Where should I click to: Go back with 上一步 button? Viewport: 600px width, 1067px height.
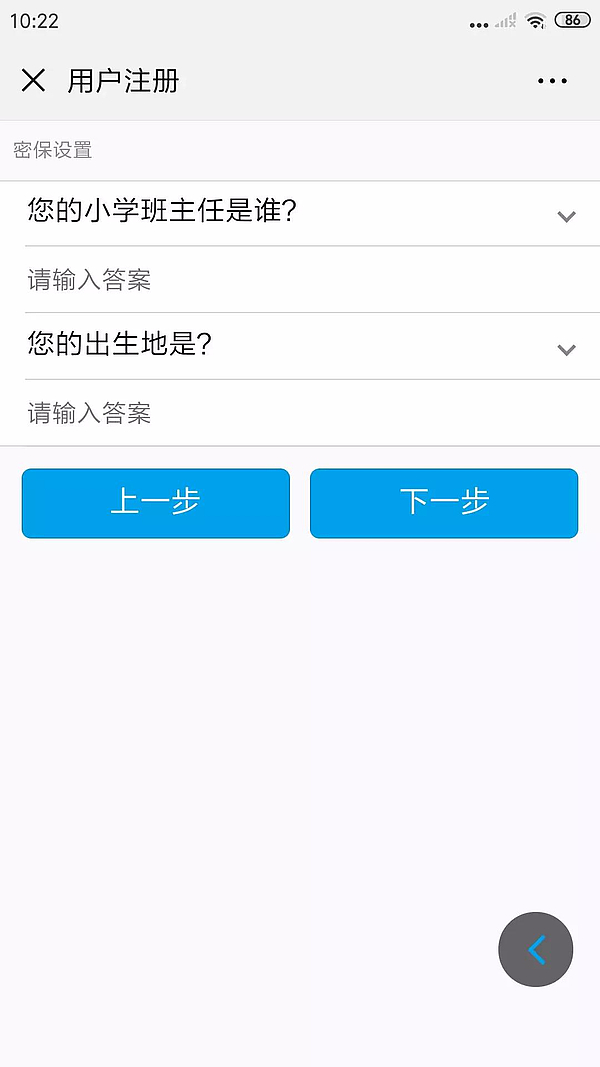(156, 503)
